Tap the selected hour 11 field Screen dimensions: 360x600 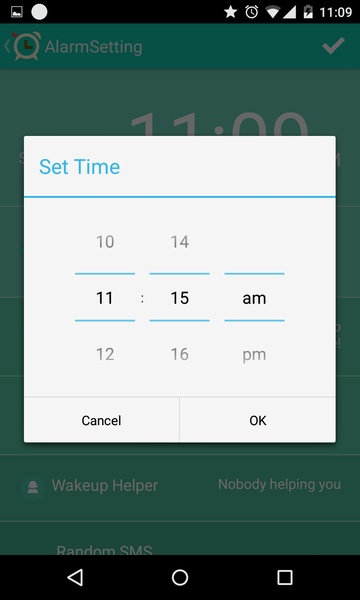pos(105,298)
